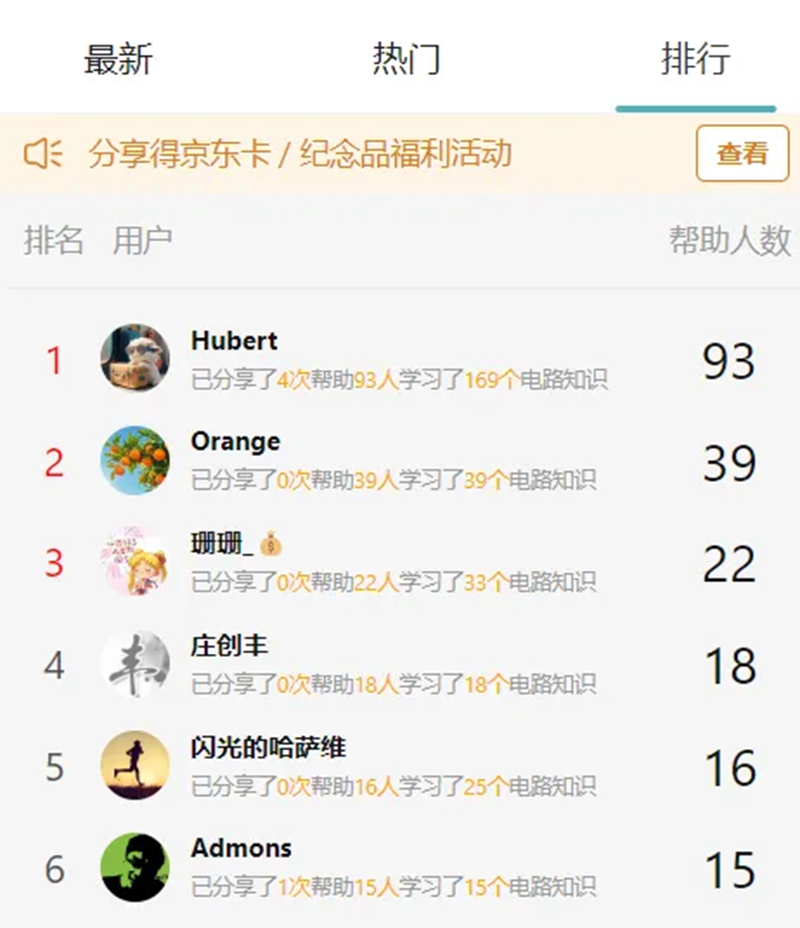The image size is (800, 928).
Task: Open Admons's ranking entry
Action: pos(398,868)
